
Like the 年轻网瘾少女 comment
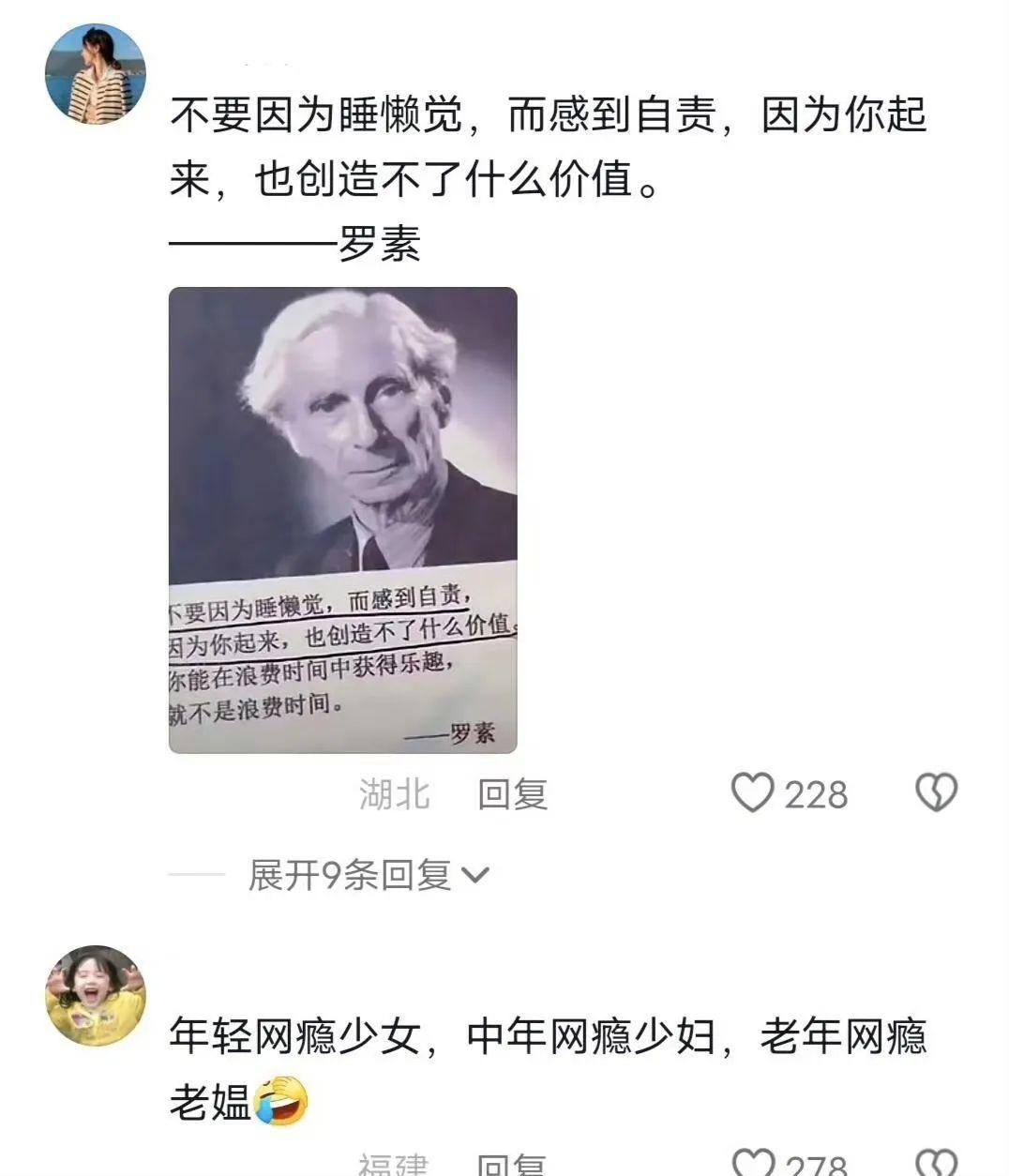[x=753, y=1164]
